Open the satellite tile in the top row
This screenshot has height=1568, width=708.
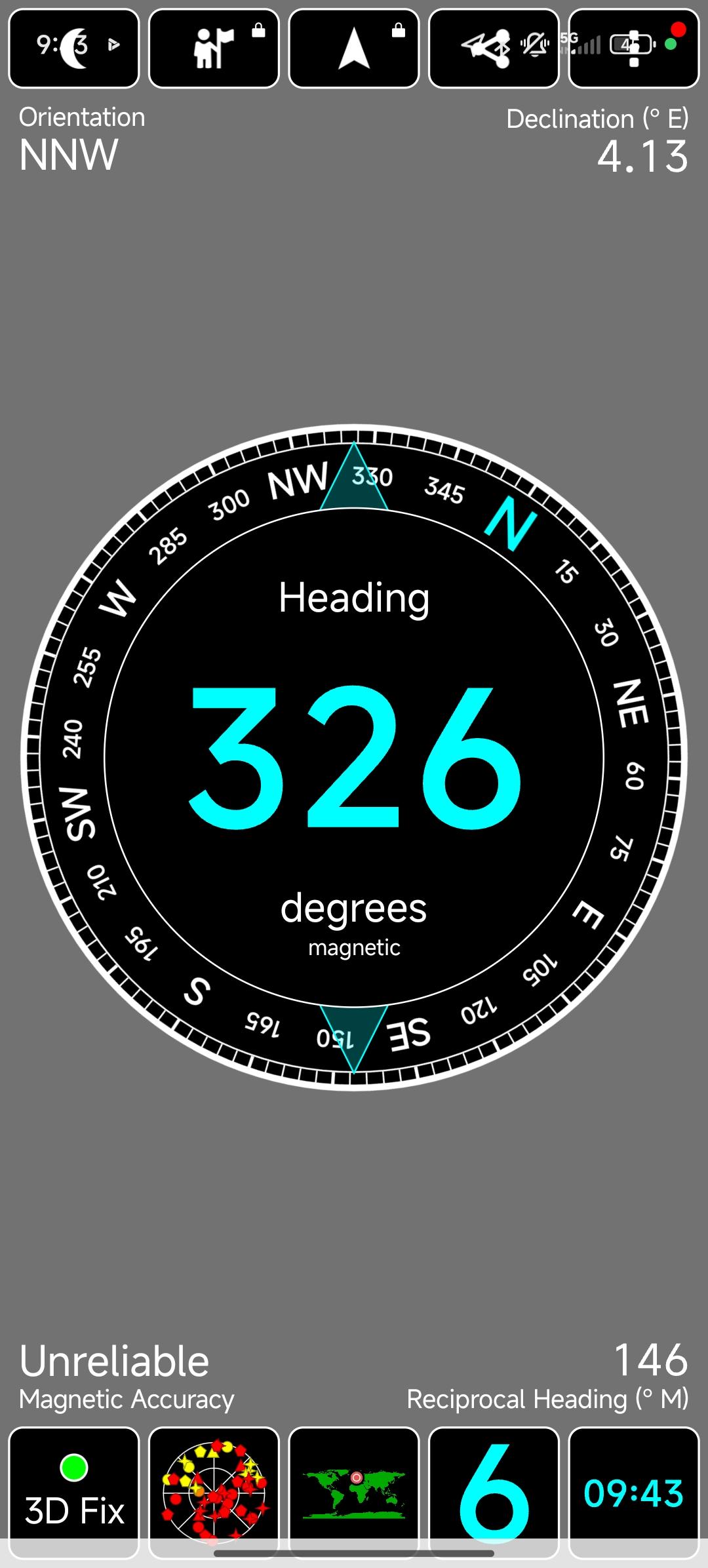[634, 49]
